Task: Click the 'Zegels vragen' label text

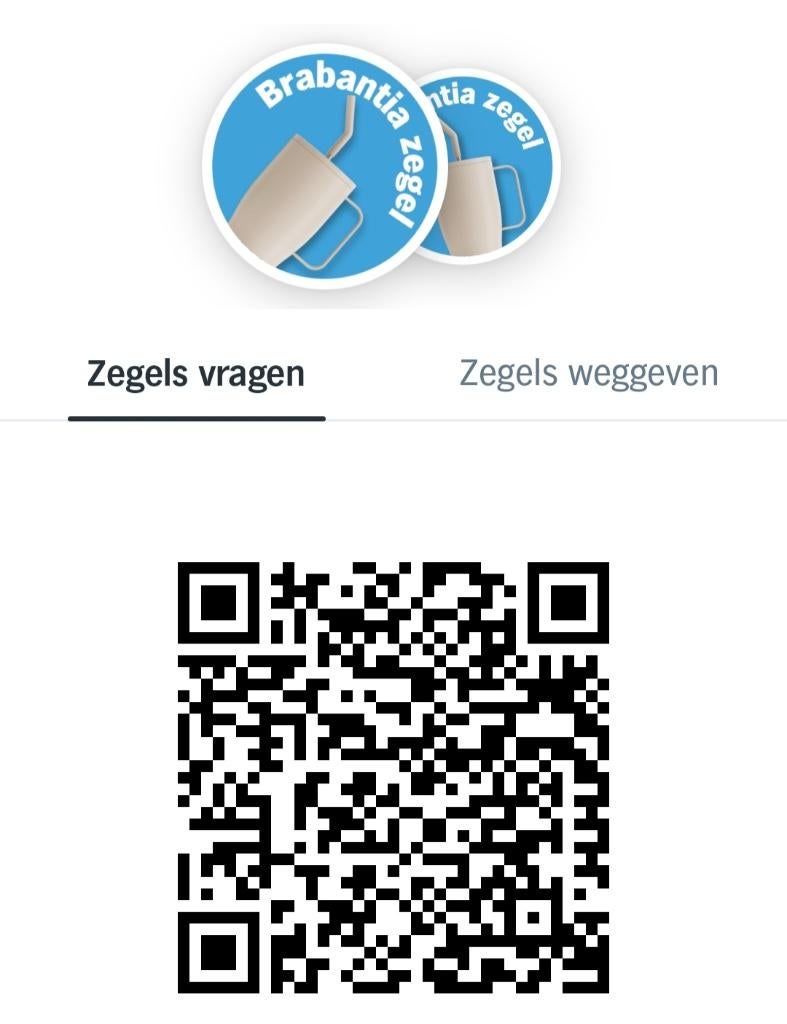Action: 196,372
